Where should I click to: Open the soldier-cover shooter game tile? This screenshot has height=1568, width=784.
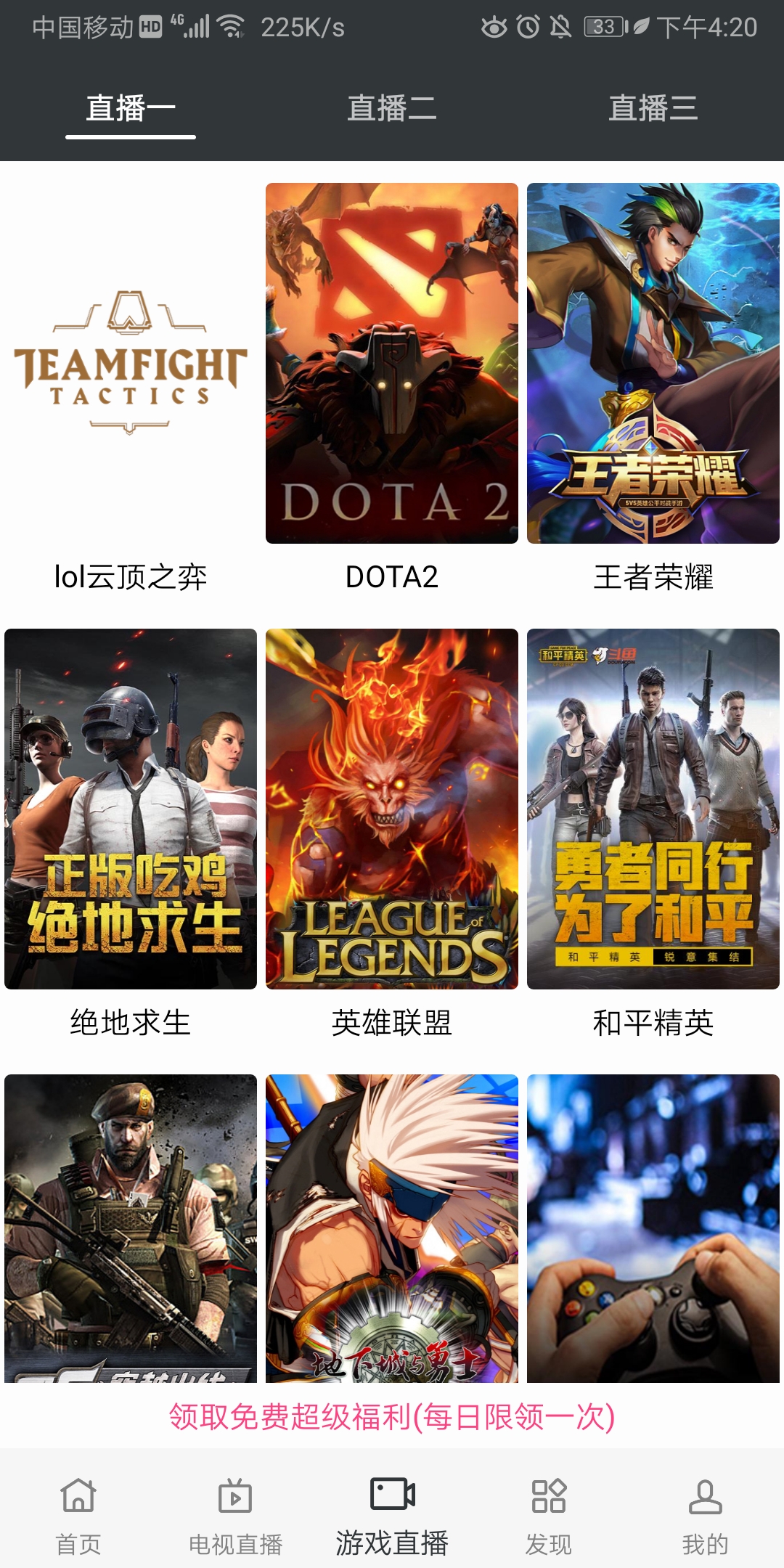click(x=131, y=1228)
